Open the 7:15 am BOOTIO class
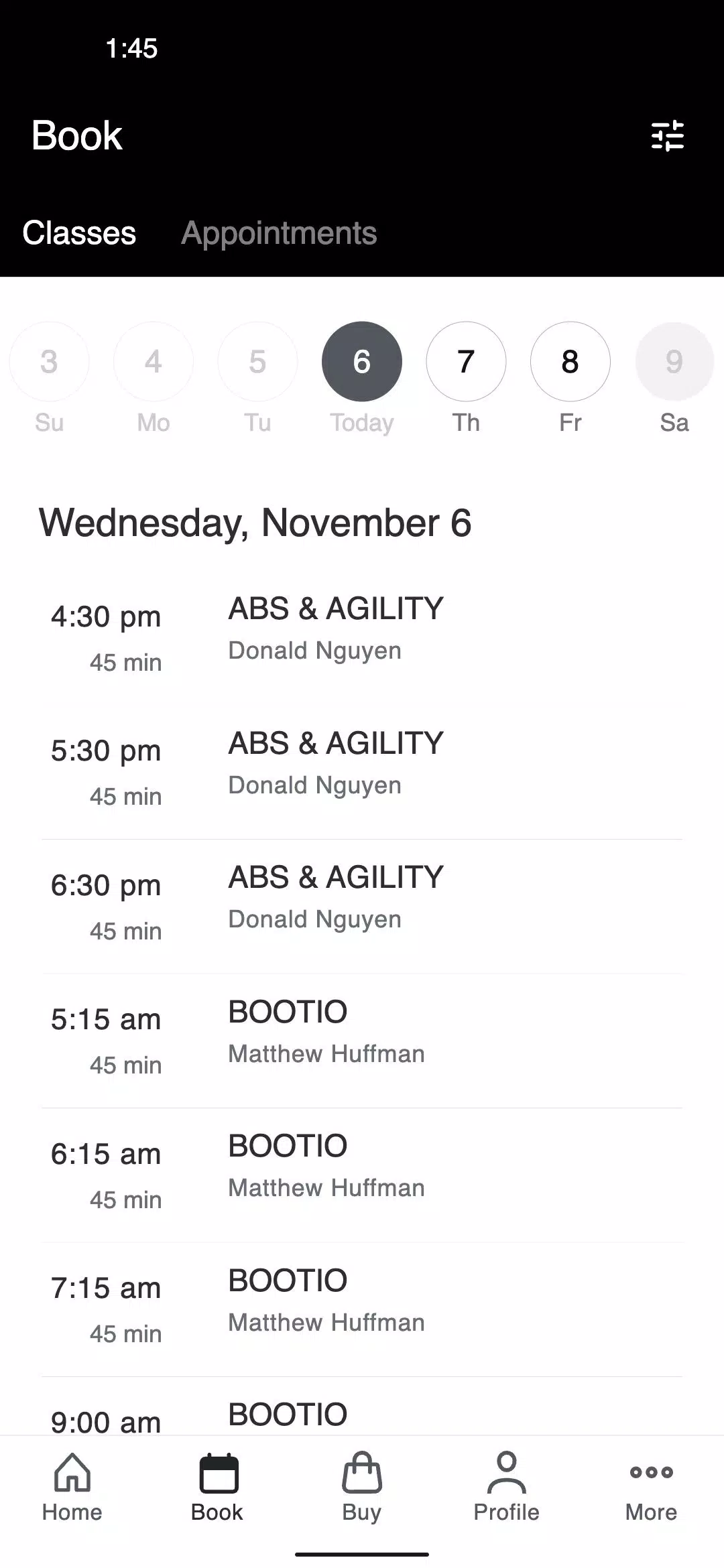The height and width of the screenshot is (1568, 724). [x=362, y=1310]
